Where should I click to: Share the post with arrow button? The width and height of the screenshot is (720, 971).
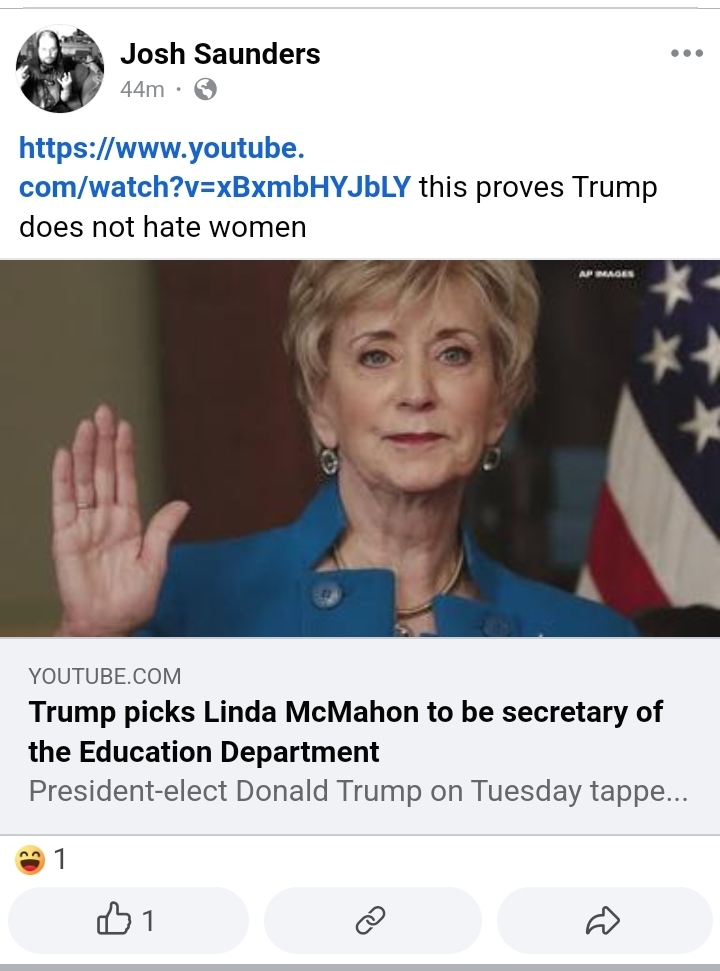click(604, 920)
